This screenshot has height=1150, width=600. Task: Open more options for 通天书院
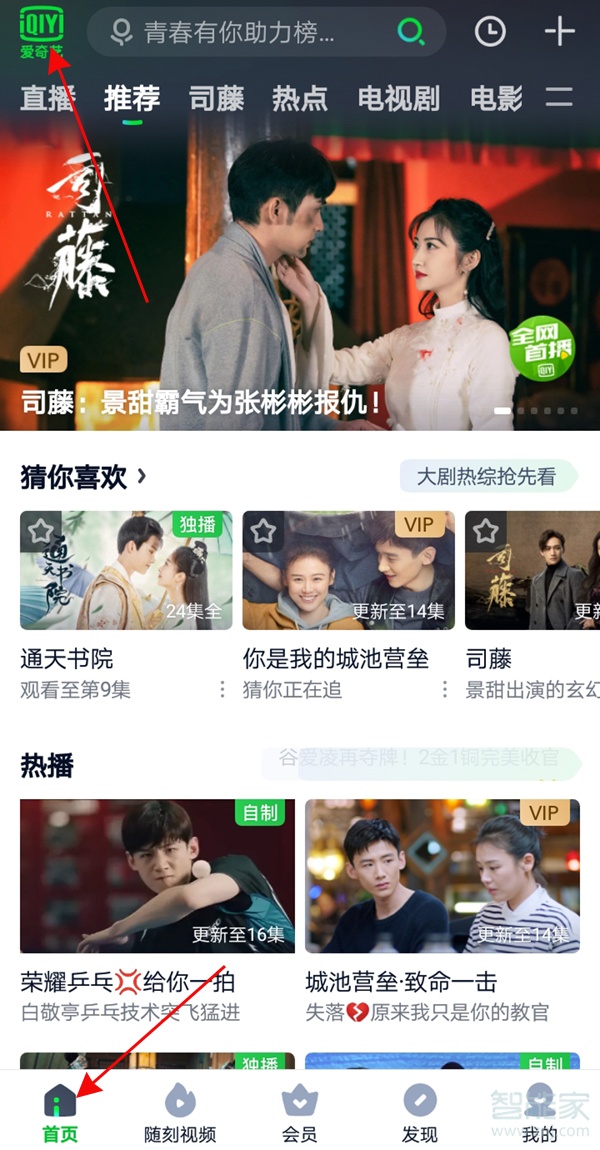pos(222,689)
